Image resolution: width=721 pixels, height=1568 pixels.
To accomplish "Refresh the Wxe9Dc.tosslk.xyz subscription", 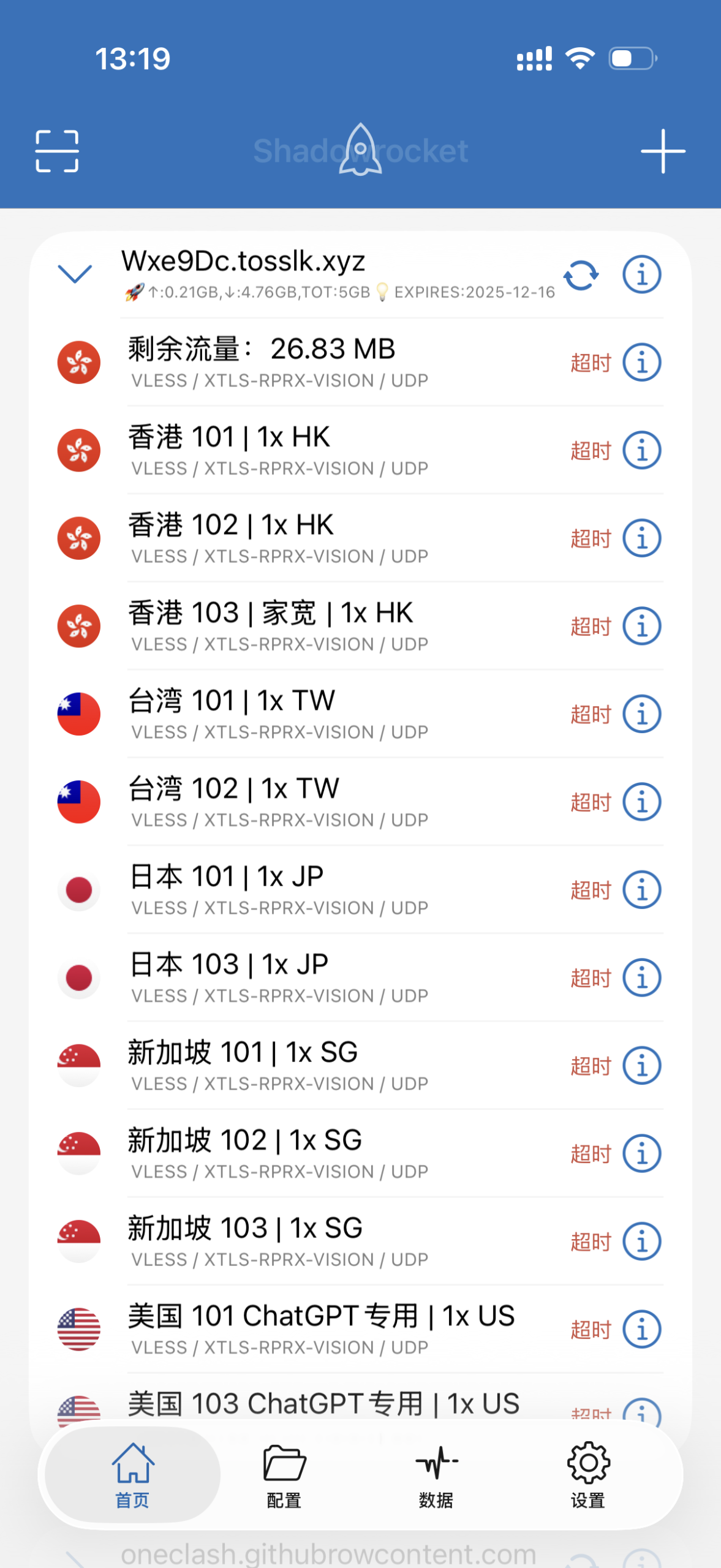I will click(x=581, y=275).
